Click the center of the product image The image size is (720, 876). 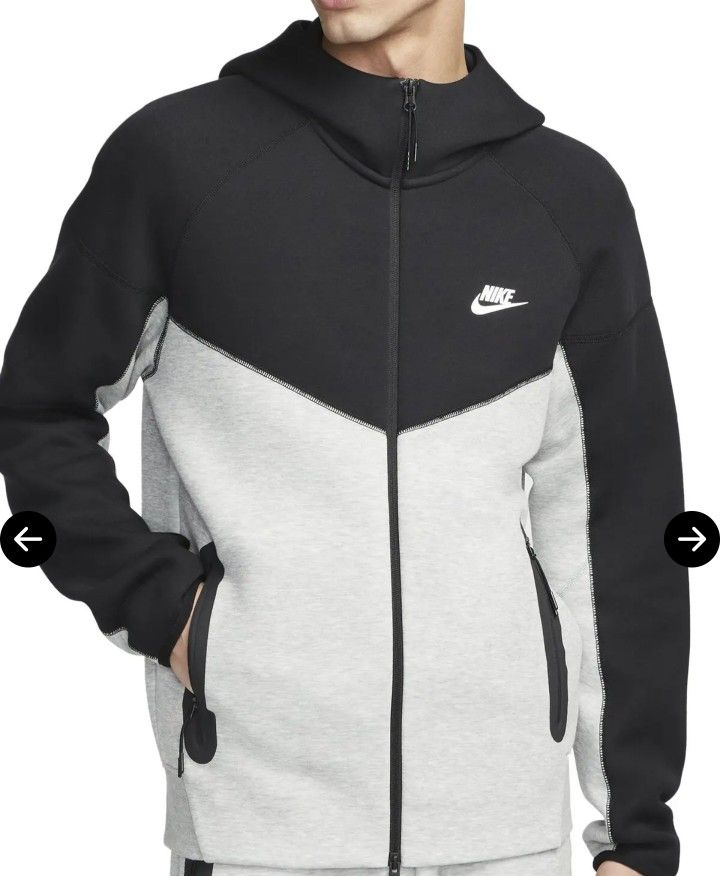tap(360, 438)
